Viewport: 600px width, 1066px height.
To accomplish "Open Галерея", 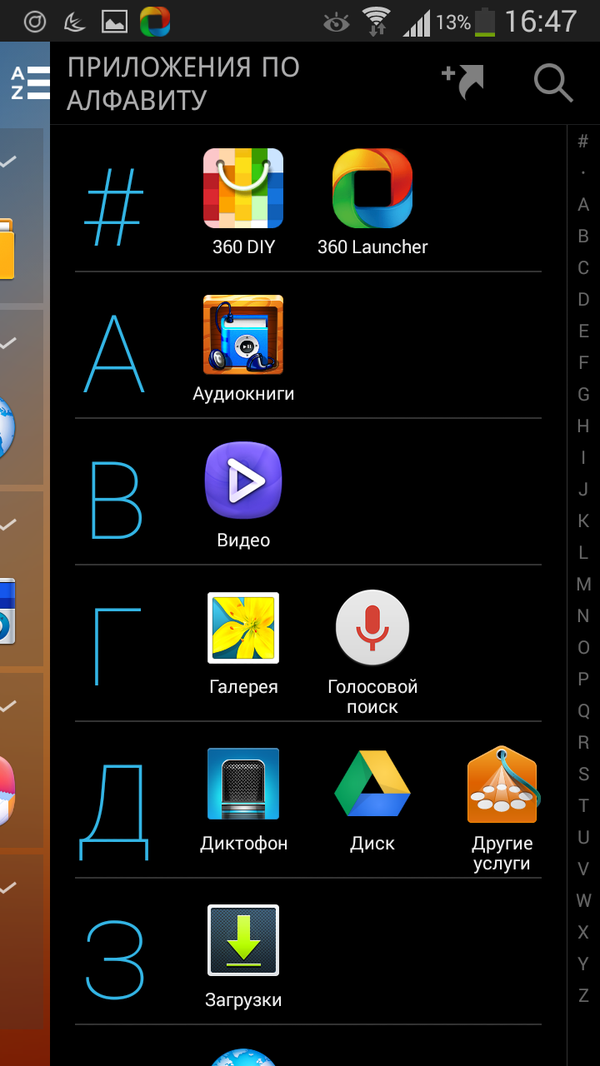I will pyautogui.click(x=243, y=628).
